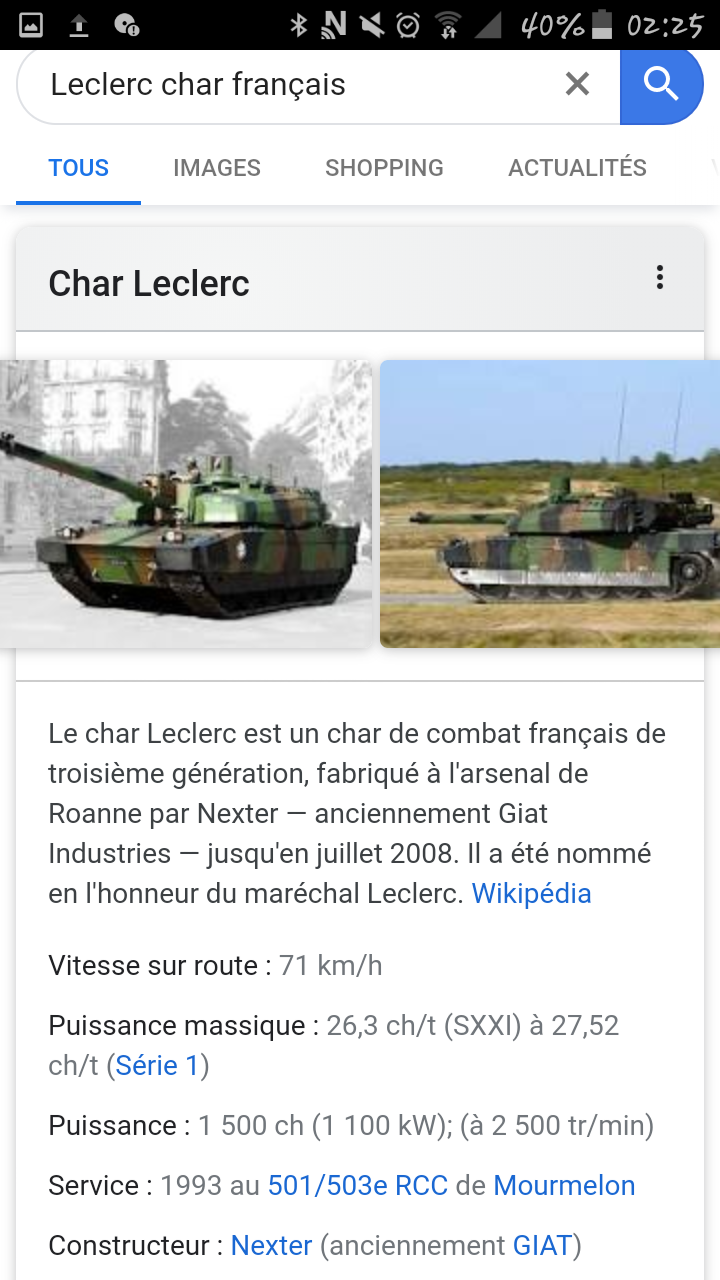Open the GIAT link
This screenshot has height=1280, width=720.
542,1245
